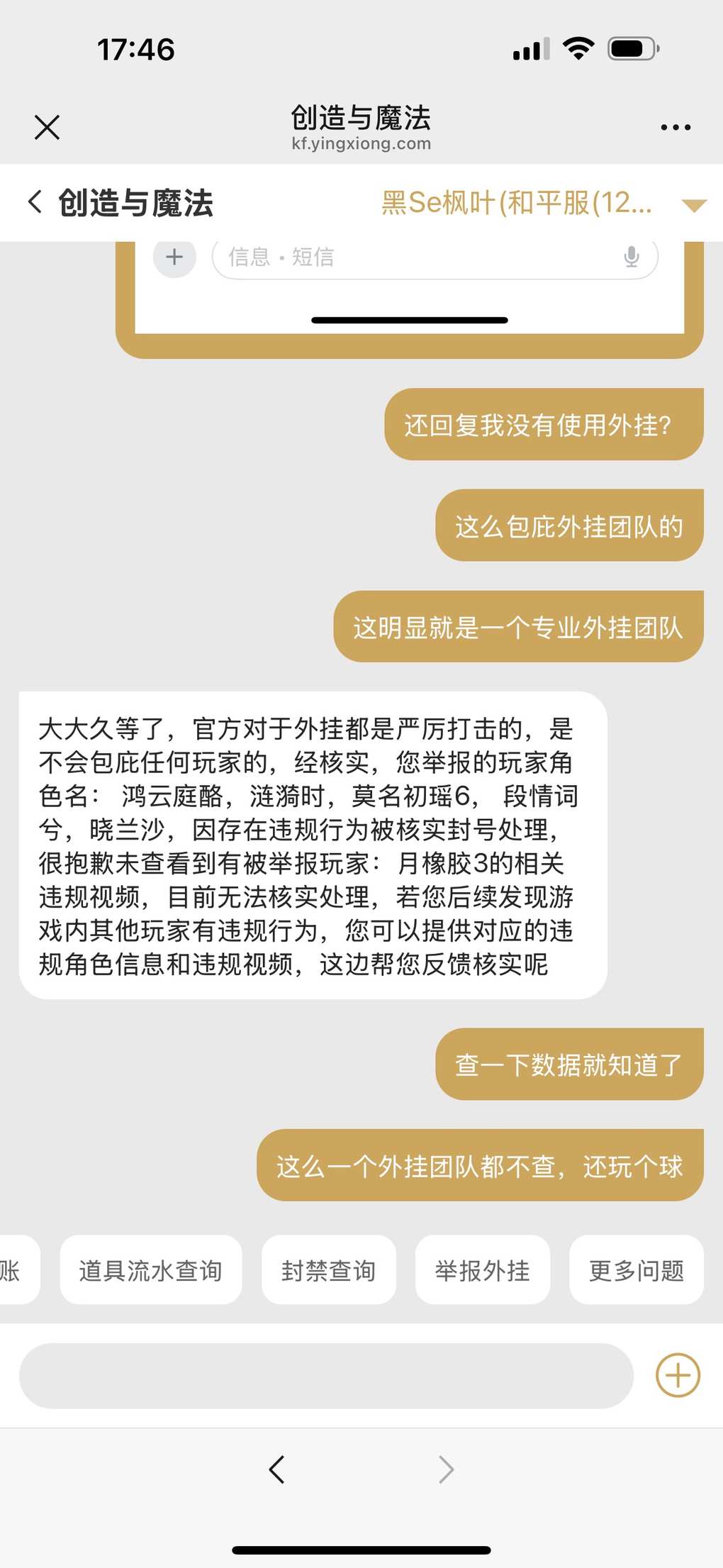
Task: Navigate back in the browser
Action: point(277,1469)
